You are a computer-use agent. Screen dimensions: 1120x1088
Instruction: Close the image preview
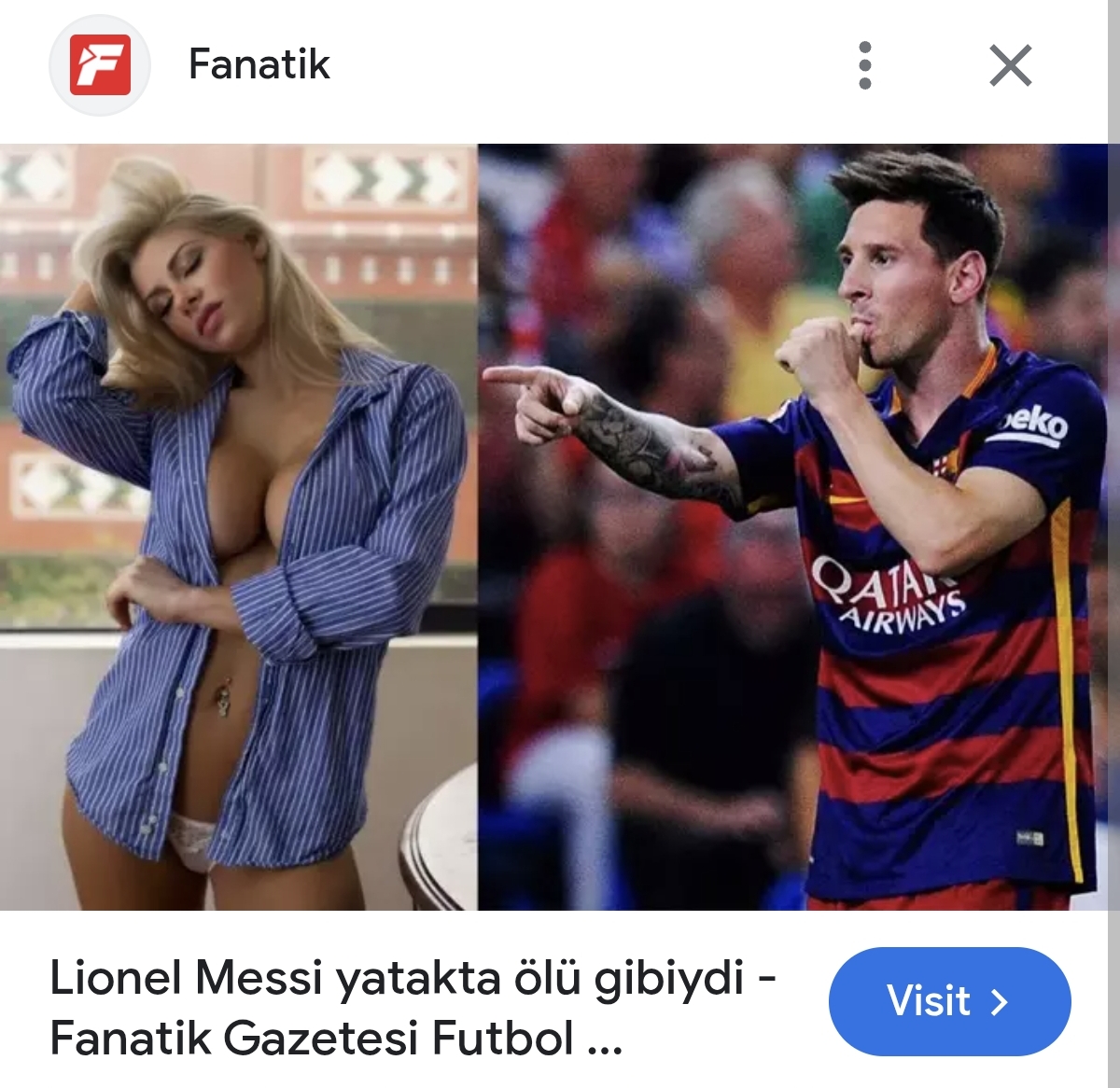(1010, 65)
